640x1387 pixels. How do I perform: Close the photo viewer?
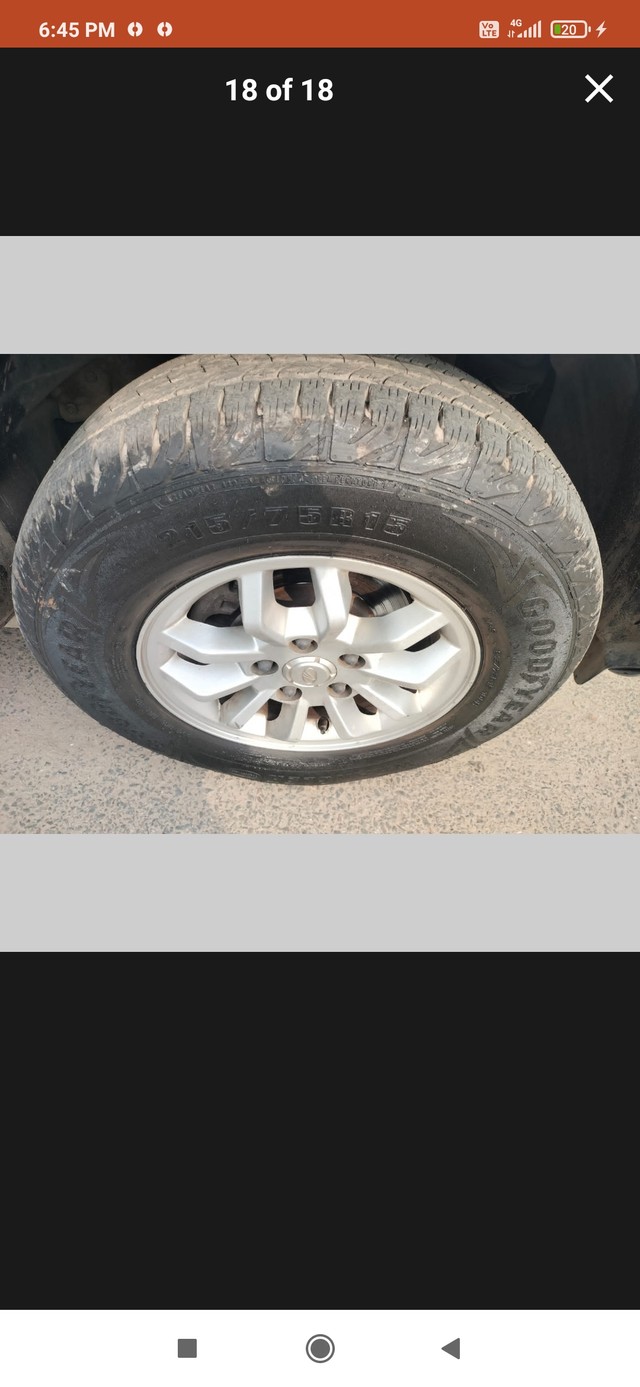[x=598, y=89]
